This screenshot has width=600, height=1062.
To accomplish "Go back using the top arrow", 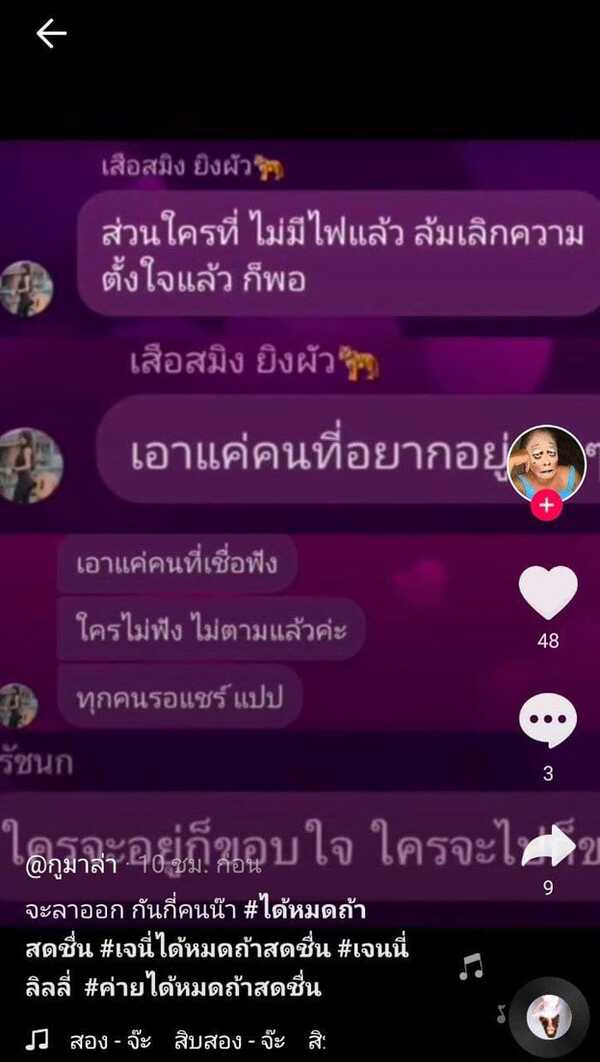I will (51, 34).
